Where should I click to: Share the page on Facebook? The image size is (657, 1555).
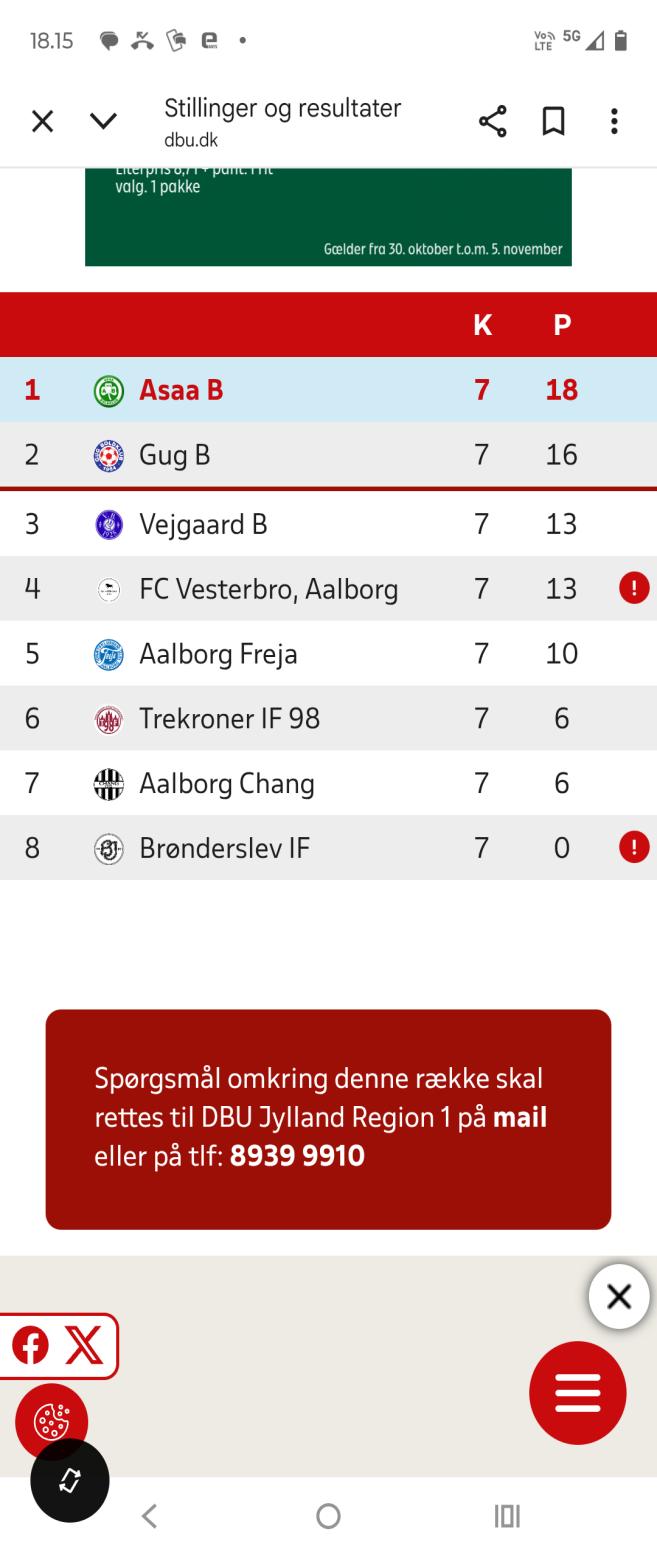pyautogui.click(x=31, y=1346)
